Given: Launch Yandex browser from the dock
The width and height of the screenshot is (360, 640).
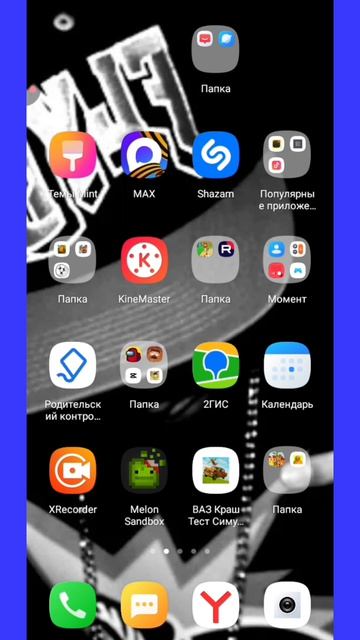Looking at the screenshot, I should point(216,605).
